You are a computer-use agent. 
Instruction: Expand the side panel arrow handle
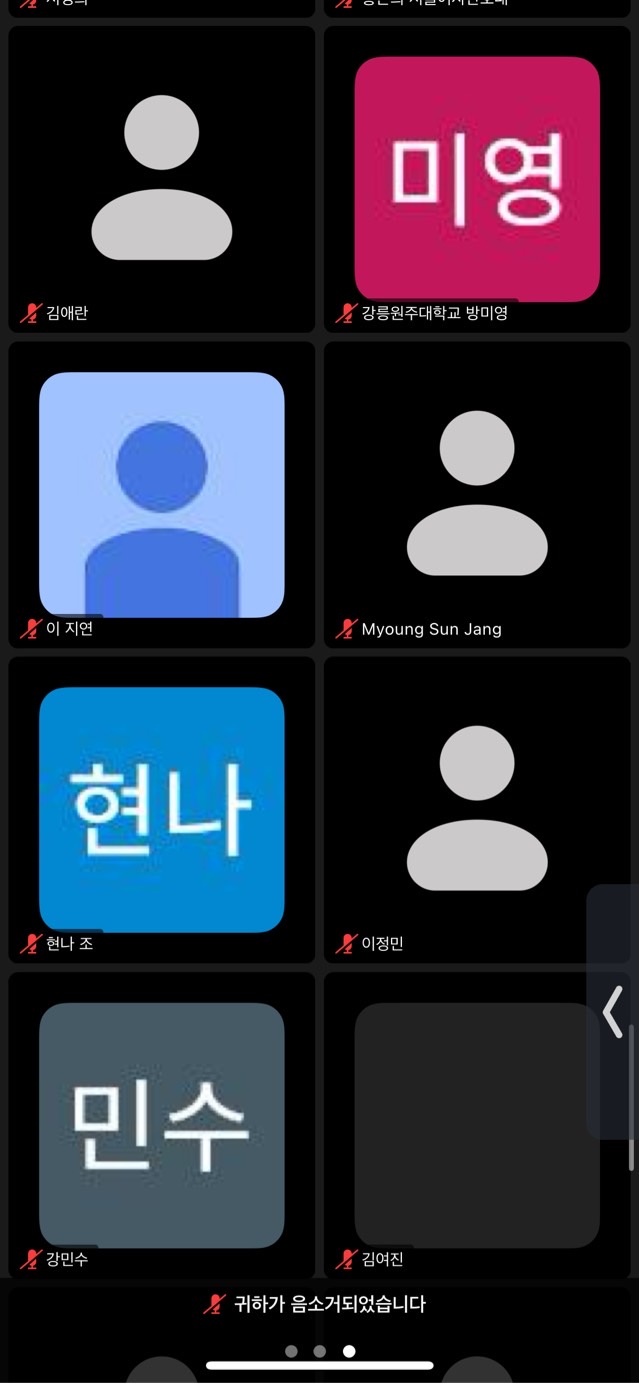(613, 1011)
